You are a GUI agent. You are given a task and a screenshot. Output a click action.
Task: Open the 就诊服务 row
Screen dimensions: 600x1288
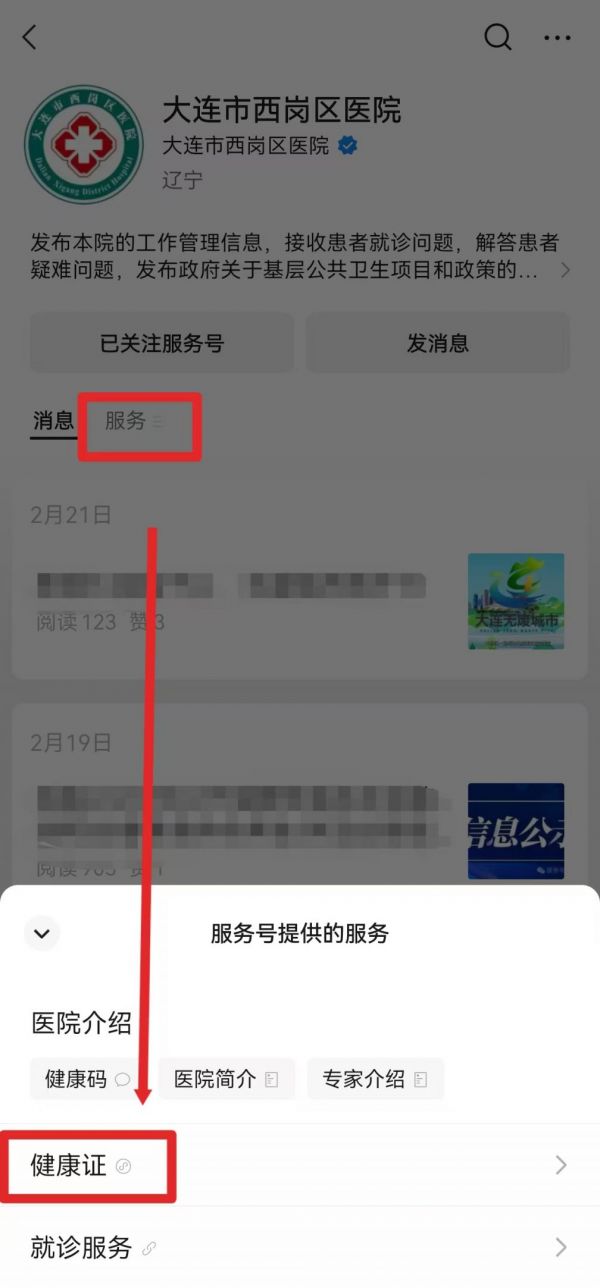299,1247
